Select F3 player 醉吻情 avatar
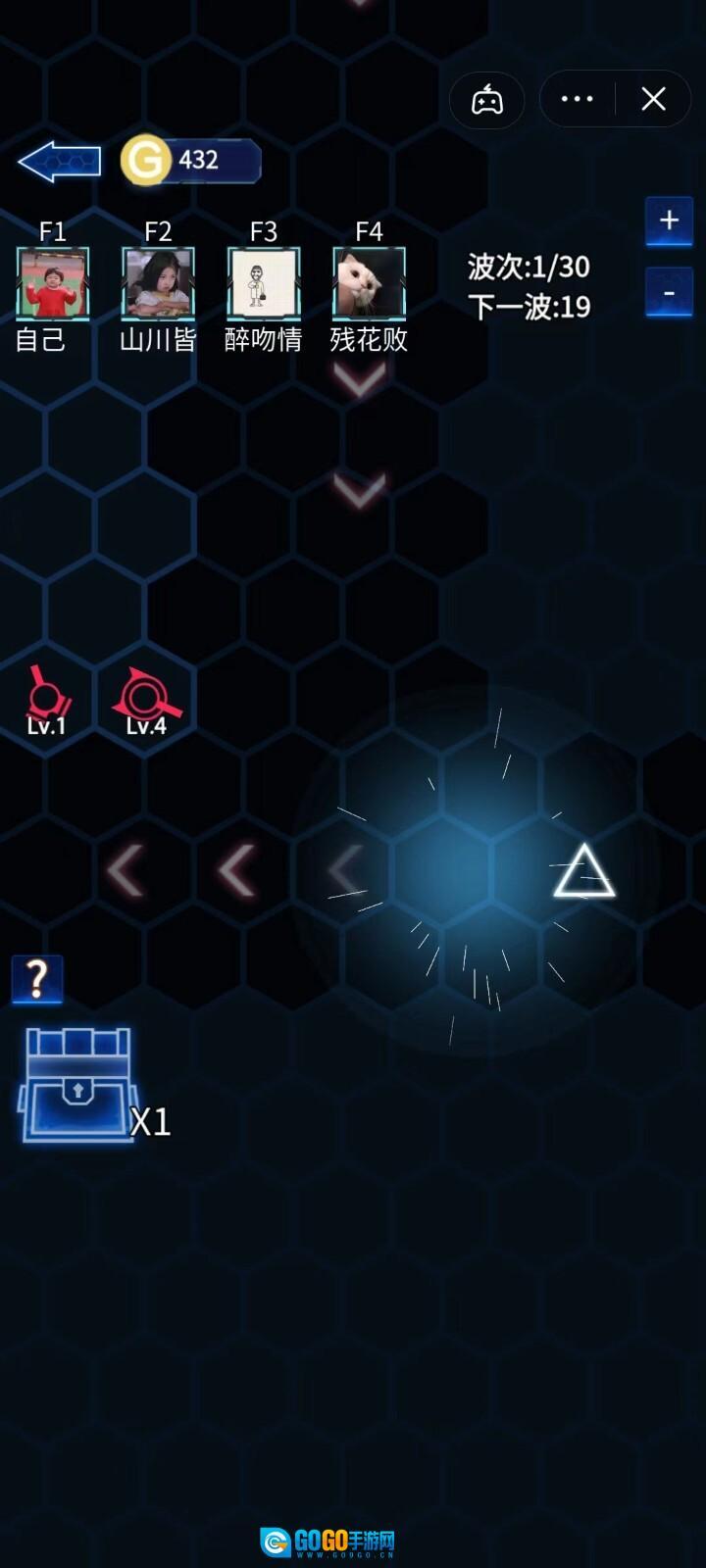 (x=263, y=283)
